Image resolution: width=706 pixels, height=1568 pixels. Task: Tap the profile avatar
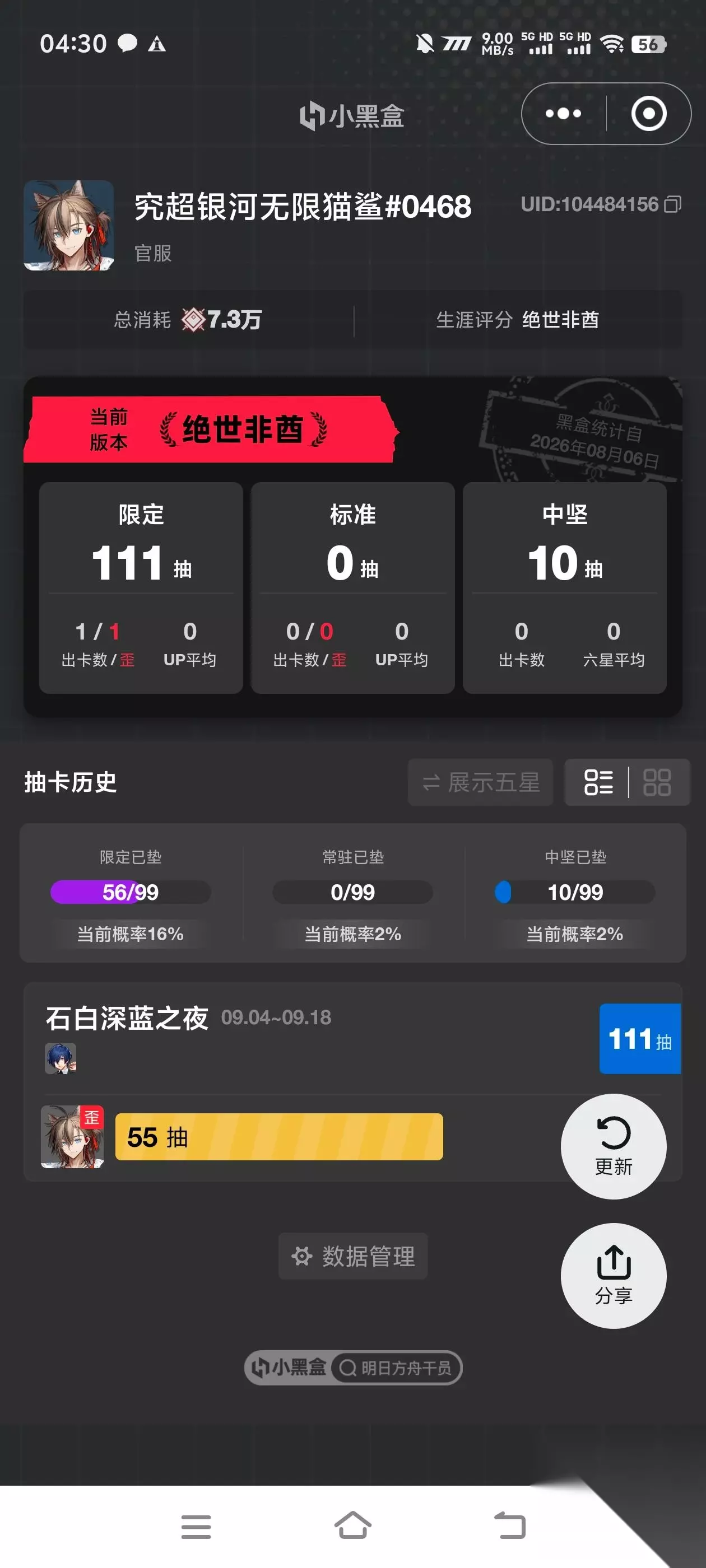point(69,225)
